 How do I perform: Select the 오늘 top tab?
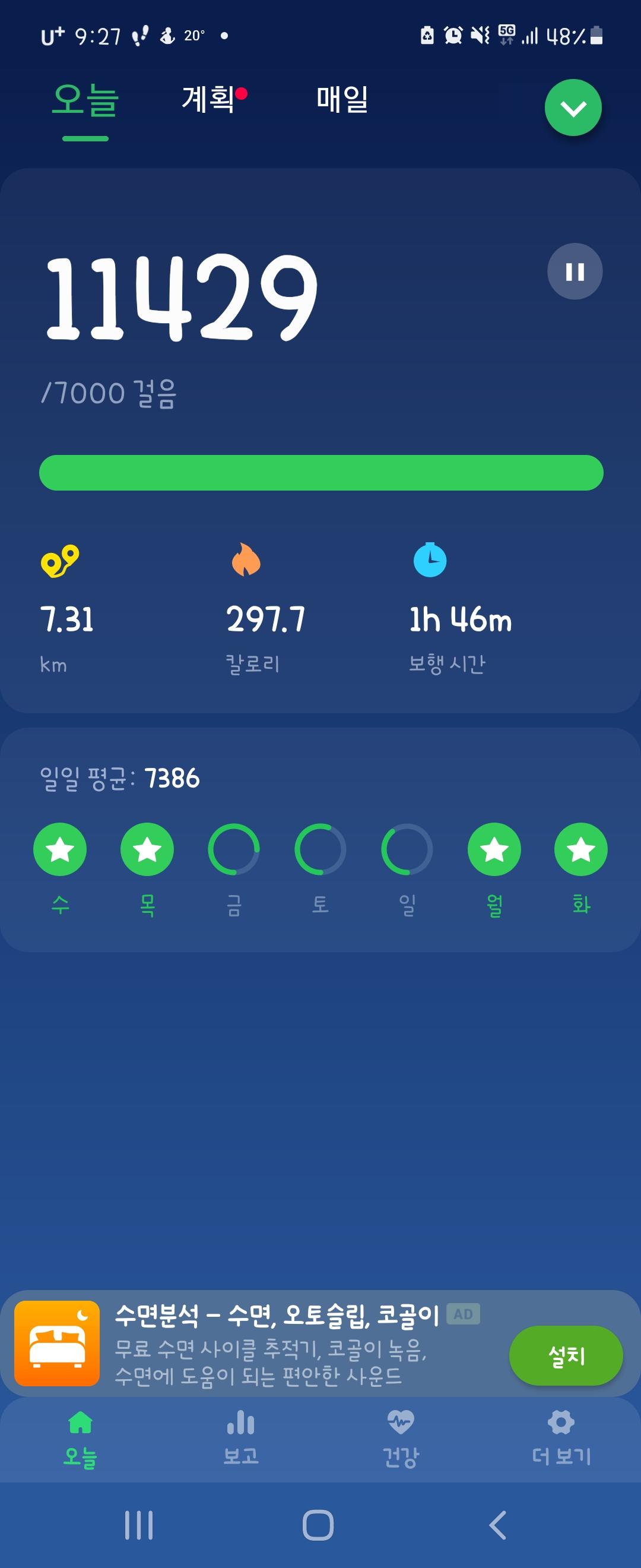85,101
